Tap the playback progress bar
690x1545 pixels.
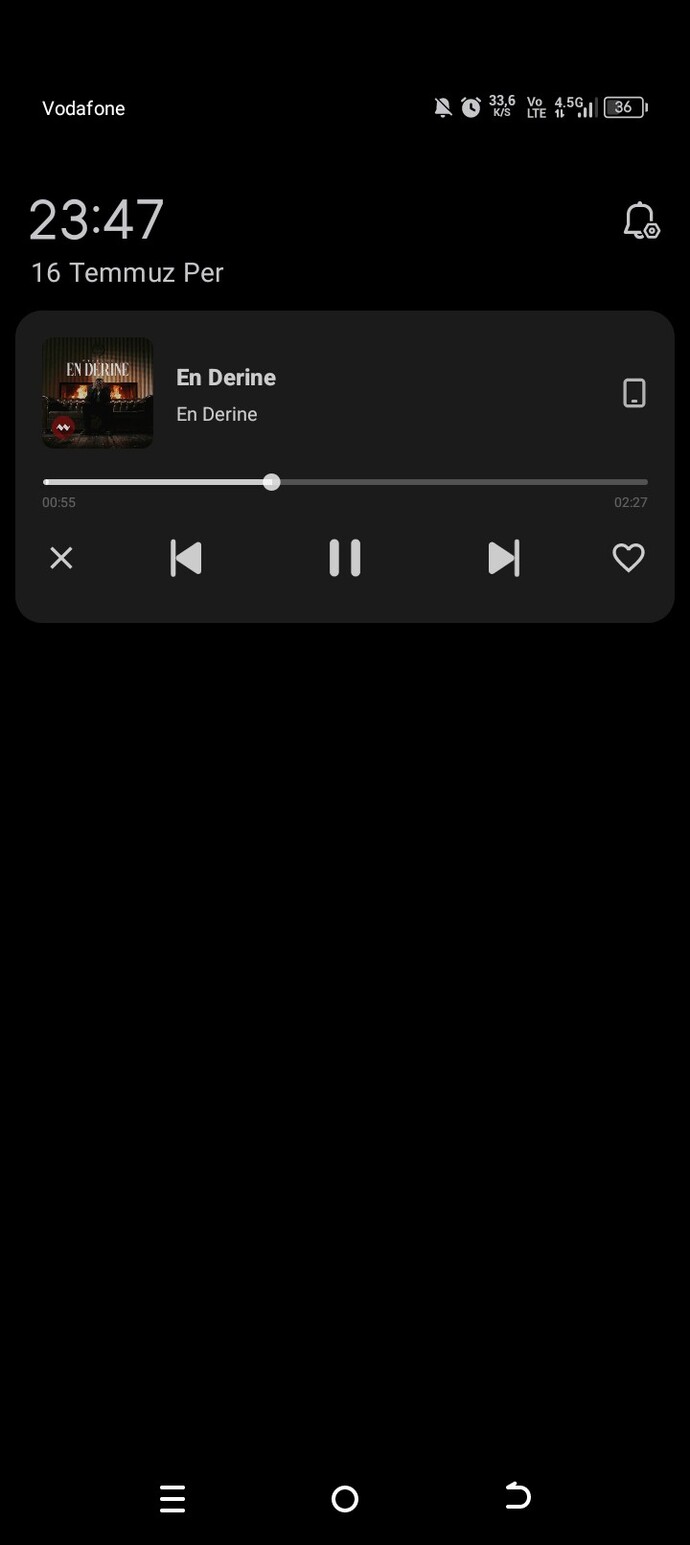(345, 482)
